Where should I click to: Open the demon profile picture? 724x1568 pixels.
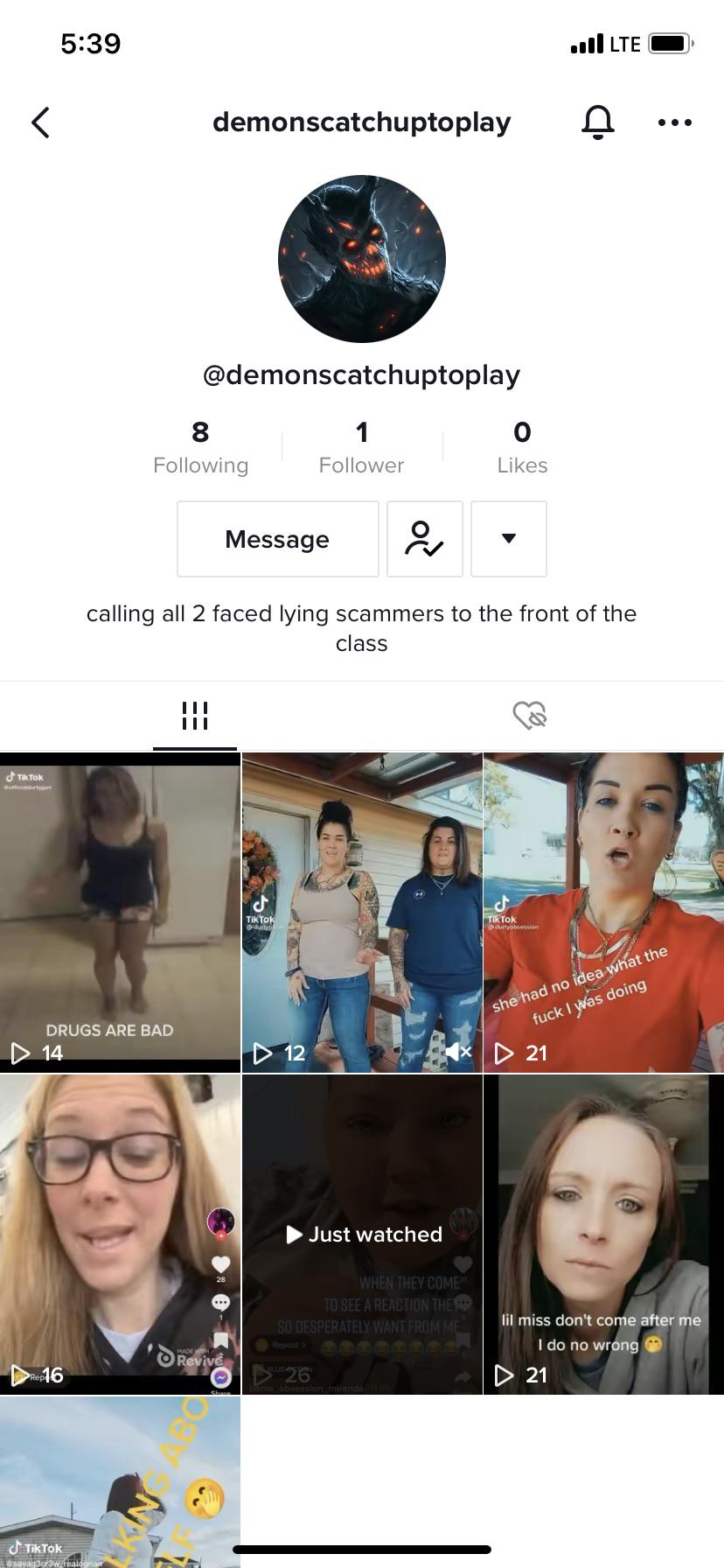pyautogui.click(x=361, y=259)
